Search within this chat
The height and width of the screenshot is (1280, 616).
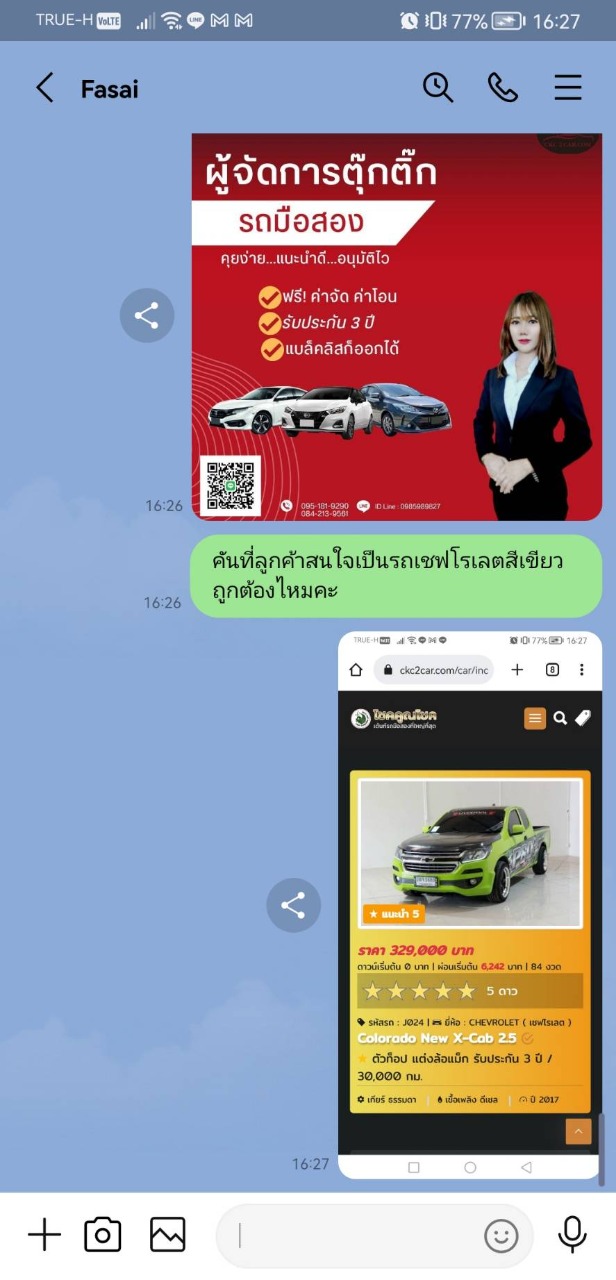pyautogui.click(x=438, y=88)
